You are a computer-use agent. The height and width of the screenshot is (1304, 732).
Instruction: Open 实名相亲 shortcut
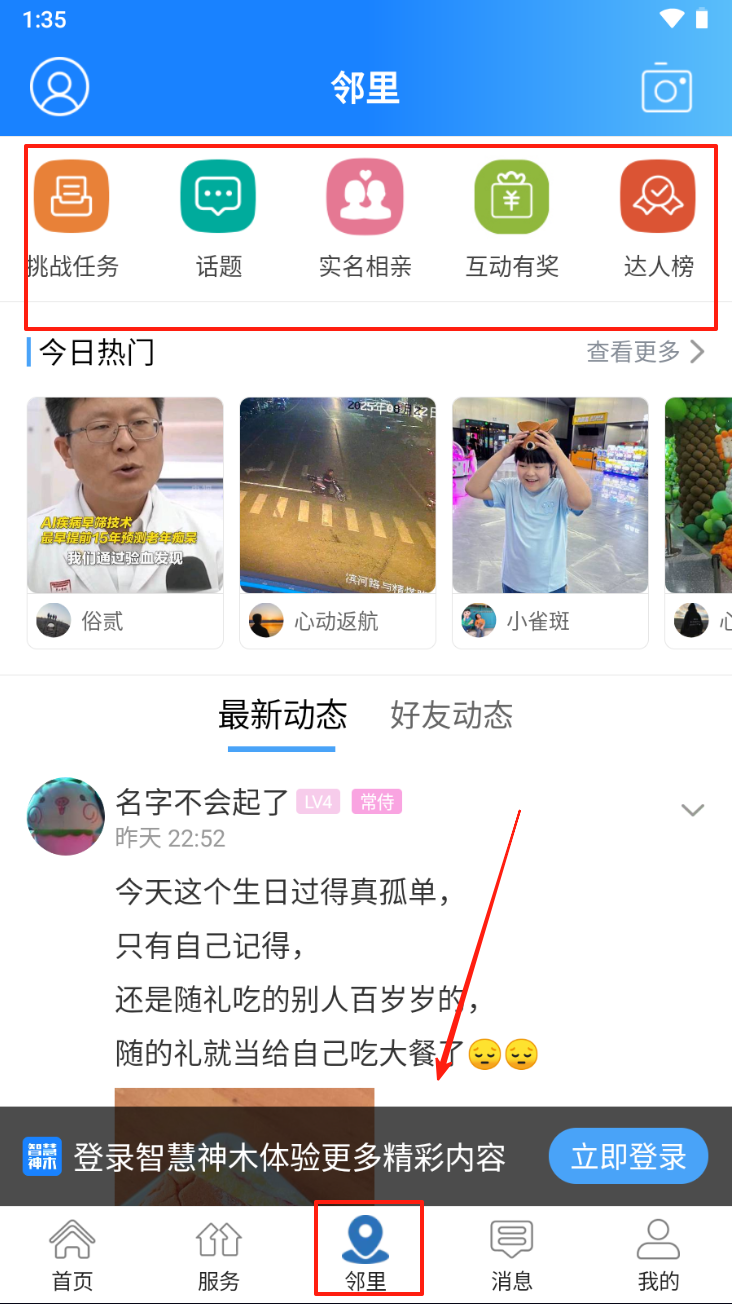coord(365,218)
